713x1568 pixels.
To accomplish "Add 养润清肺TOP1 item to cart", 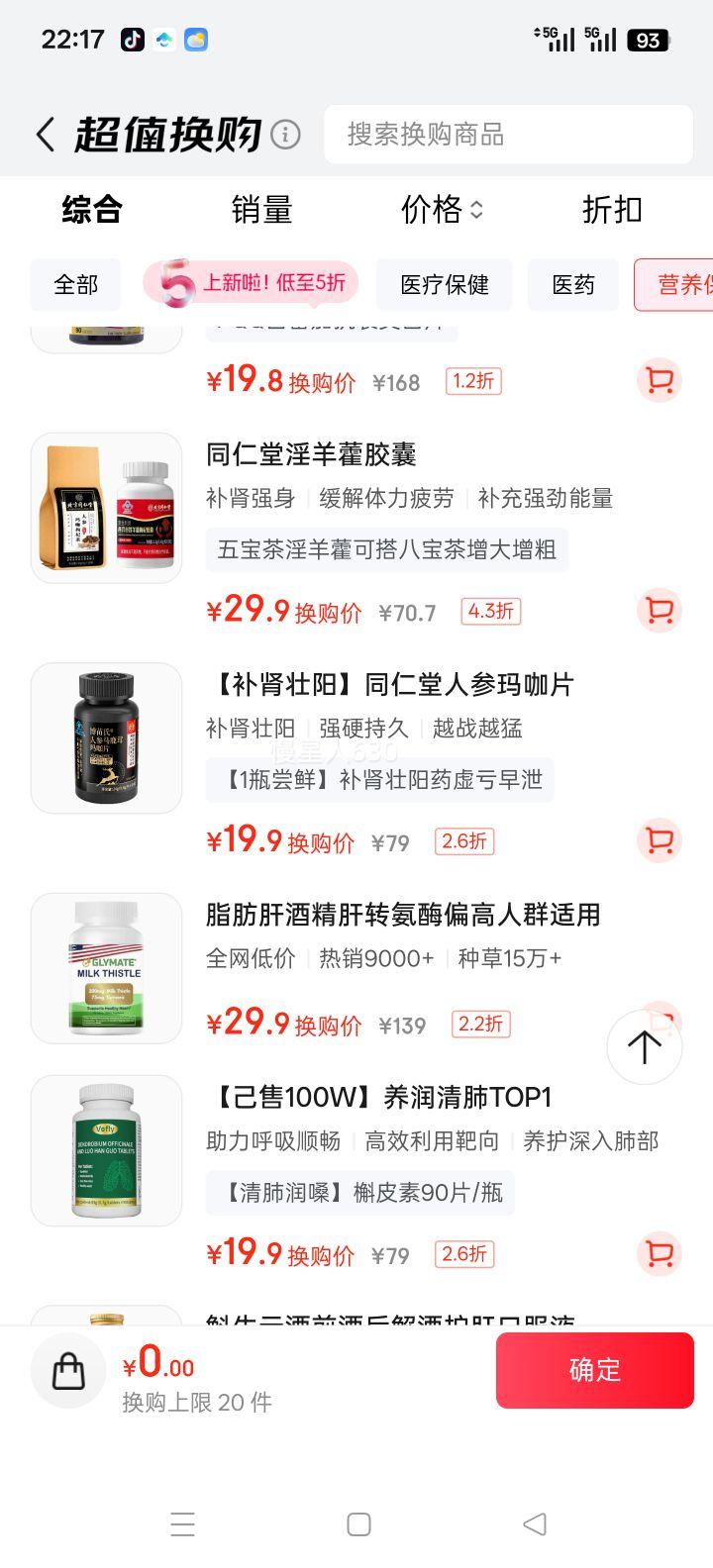I will click(x=659, y=1253).
